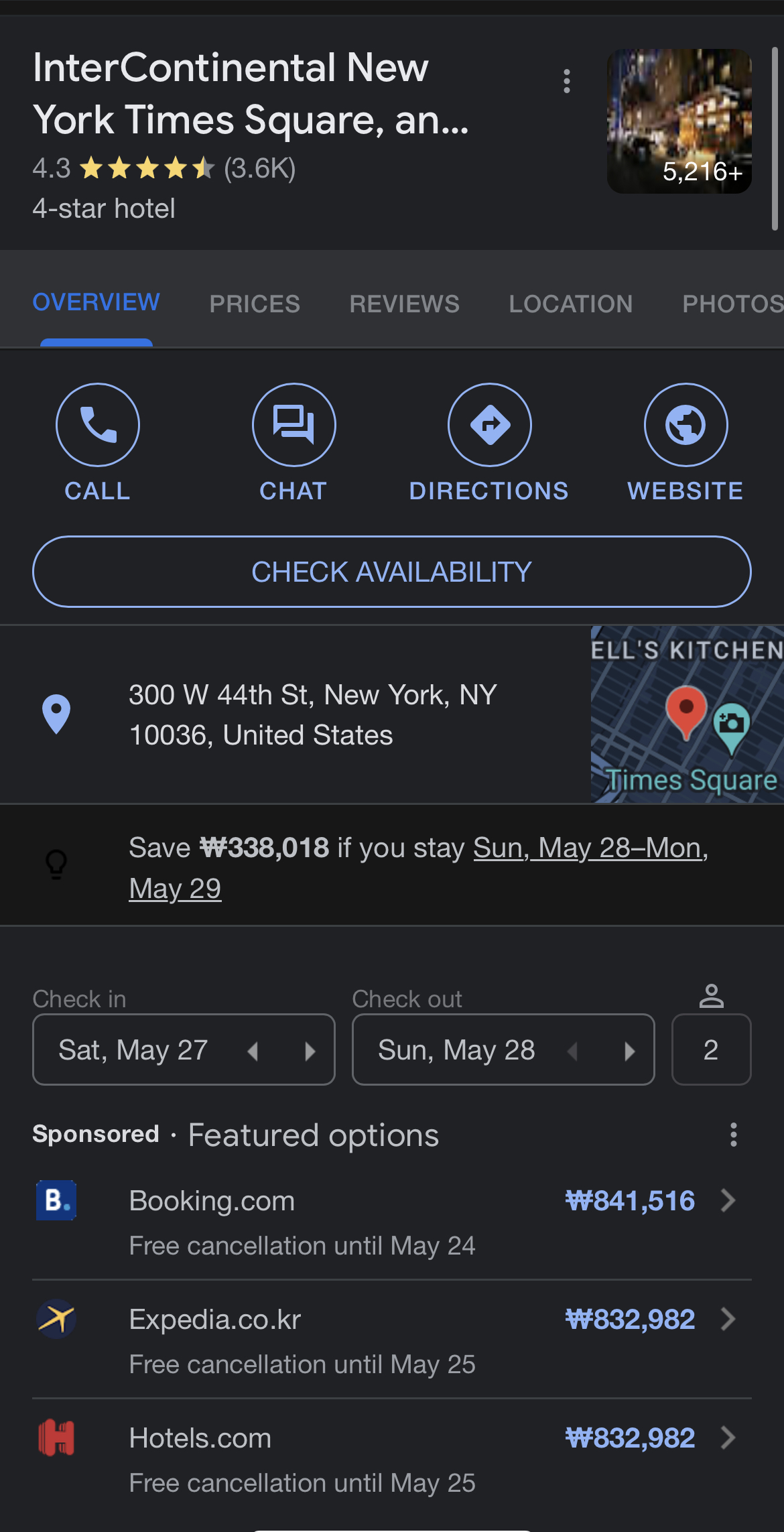784x1532 pixels.
Task: Move check-in date forward one day
Action: pos(310,1051)
